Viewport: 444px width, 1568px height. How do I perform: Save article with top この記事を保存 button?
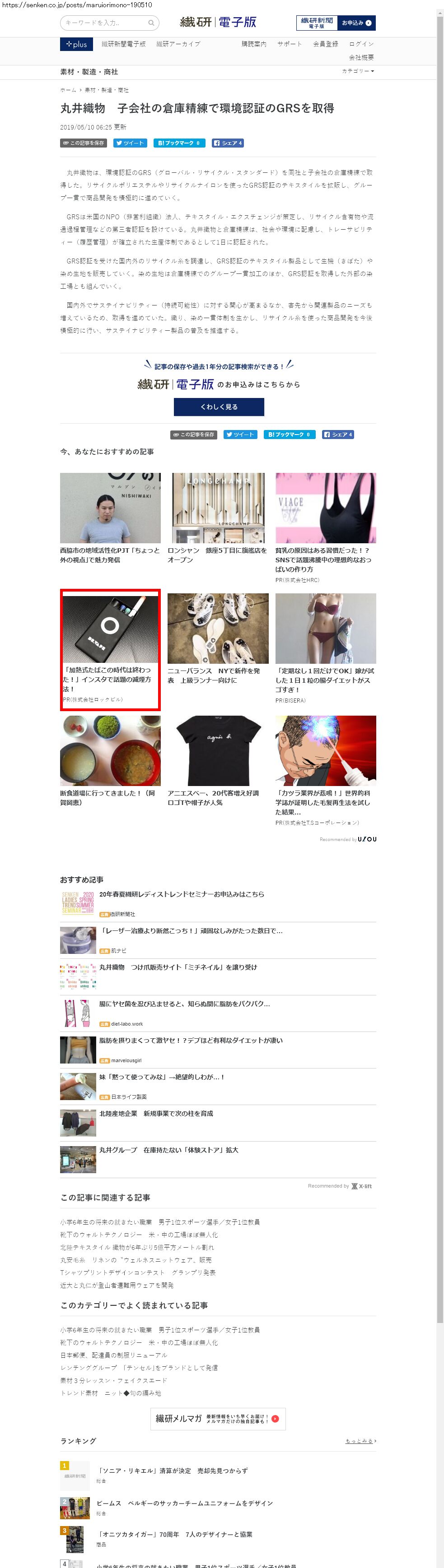(84, 143)
